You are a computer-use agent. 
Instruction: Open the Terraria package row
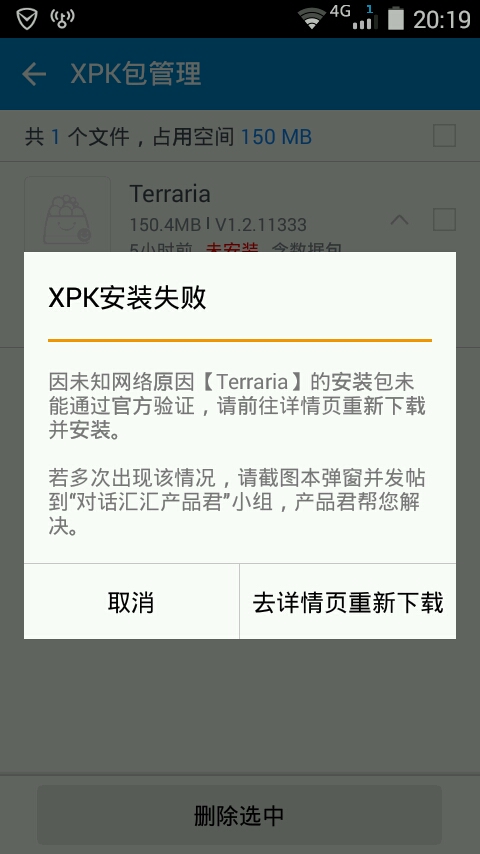[240, 218]
